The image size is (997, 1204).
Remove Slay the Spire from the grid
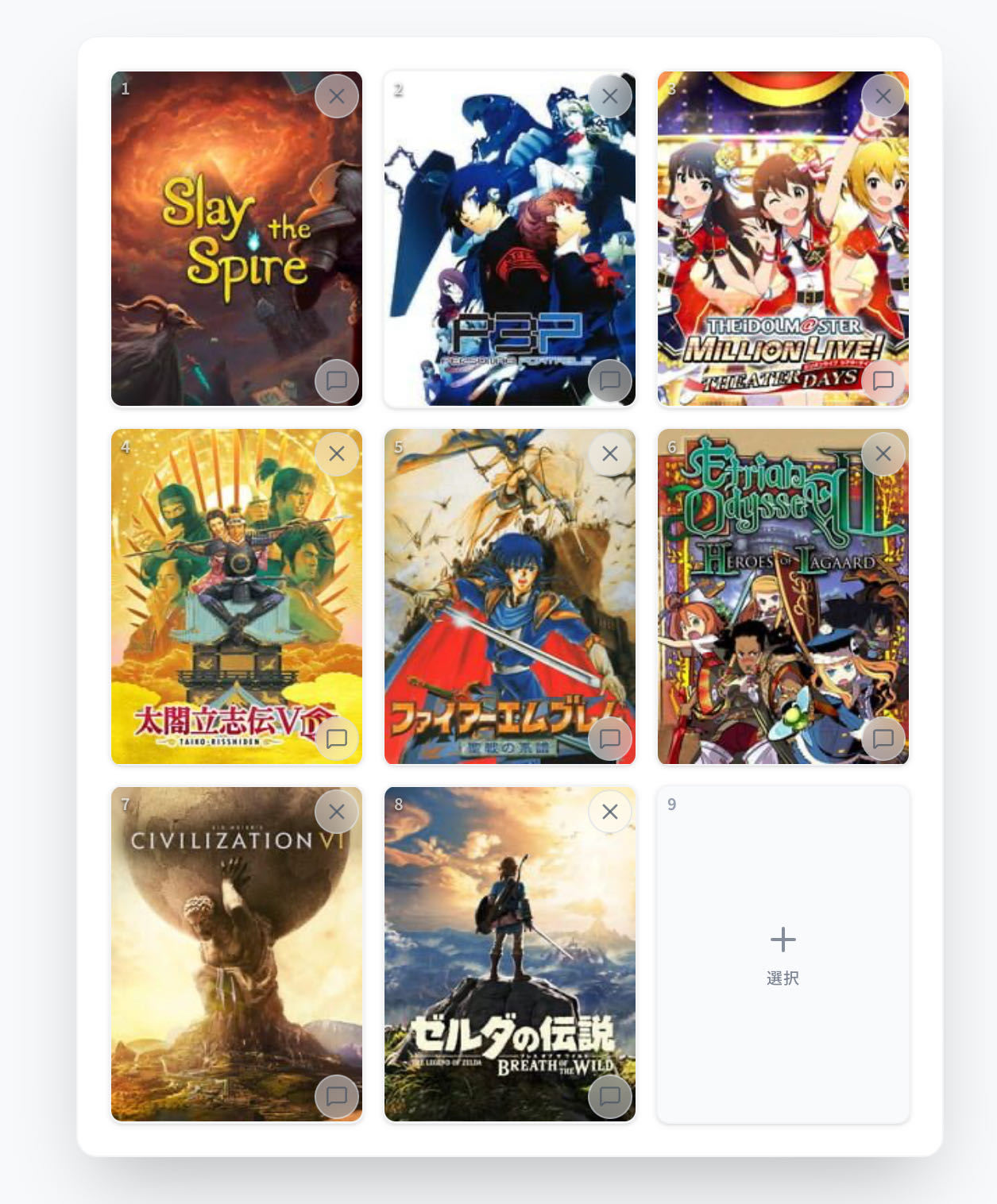[337, 96]
